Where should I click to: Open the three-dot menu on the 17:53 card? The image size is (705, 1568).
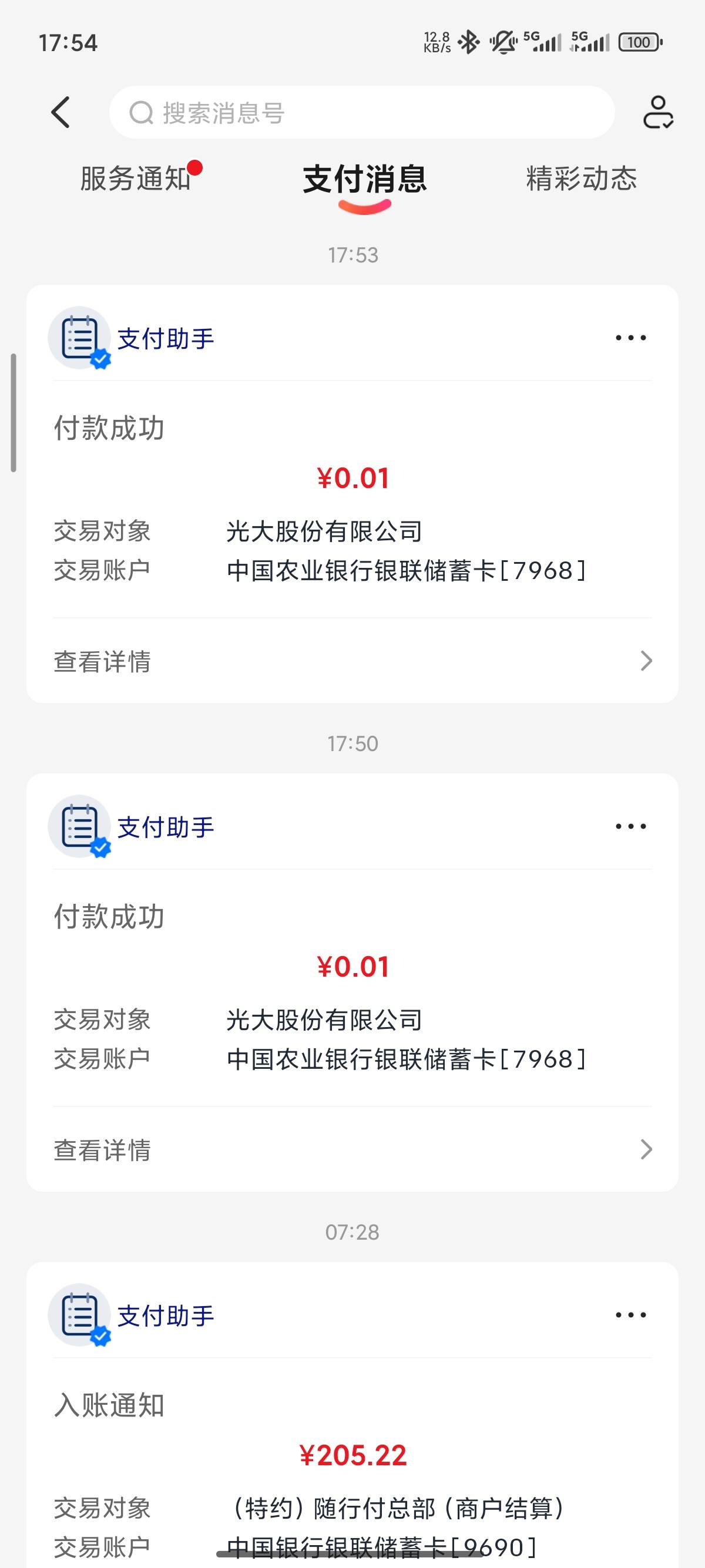[631, 338]
